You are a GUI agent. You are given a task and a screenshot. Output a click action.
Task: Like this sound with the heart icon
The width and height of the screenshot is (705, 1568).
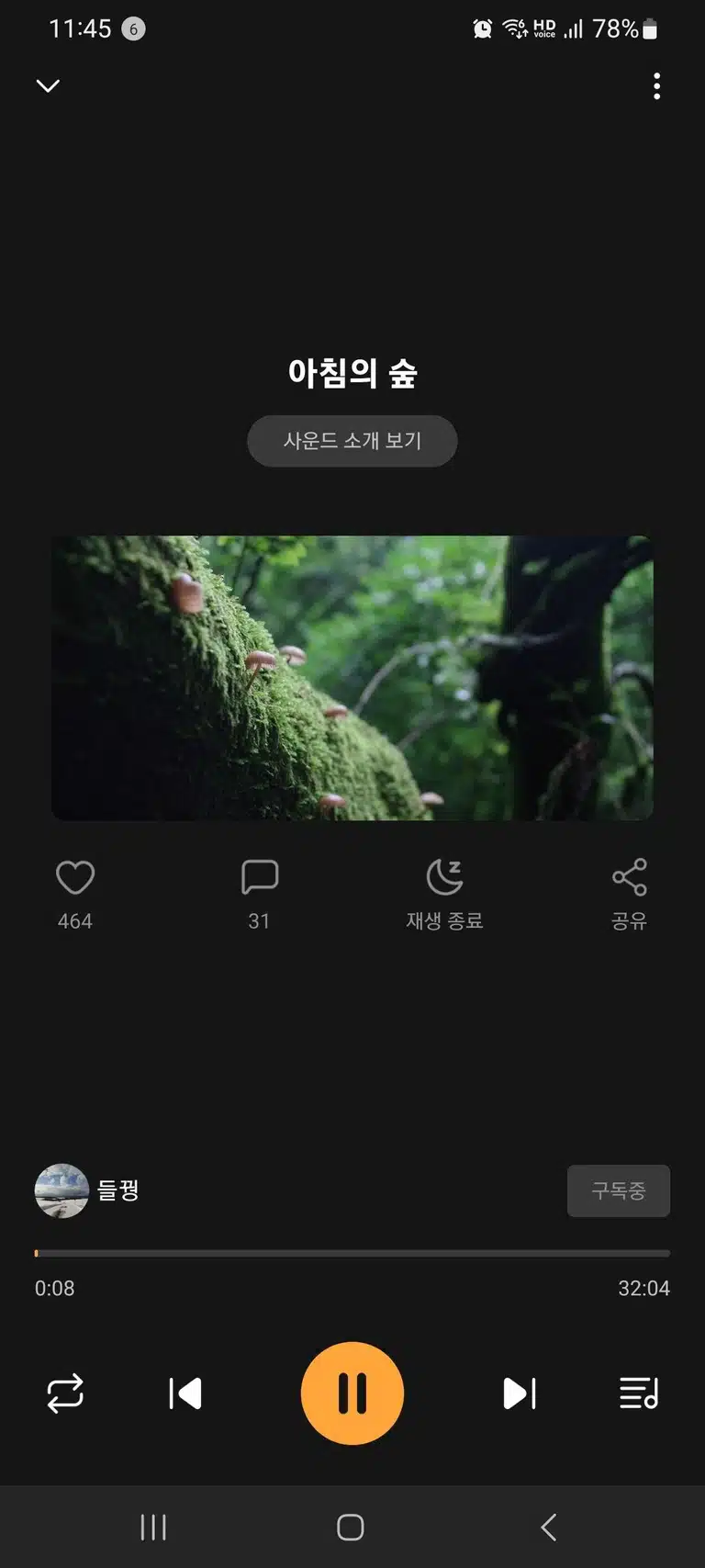click(x=75, y=877)
